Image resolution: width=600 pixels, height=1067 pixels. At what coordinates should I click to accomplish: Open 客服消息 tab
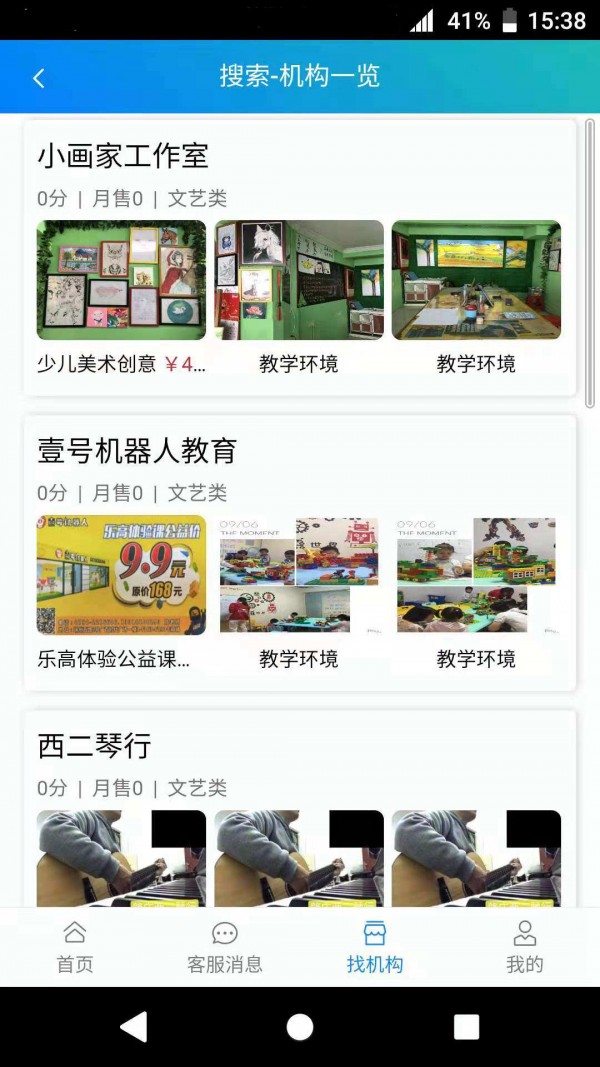click(x=225, y=947)
